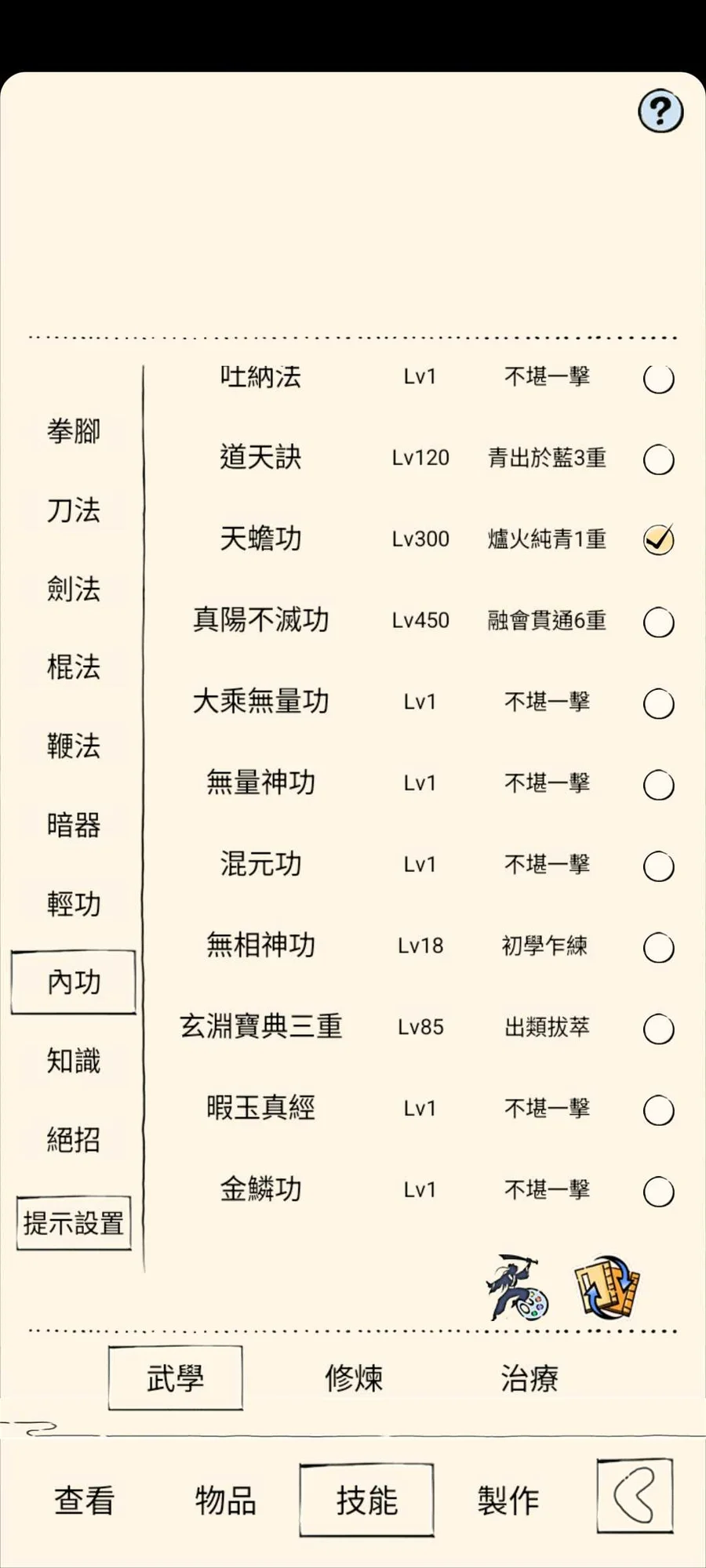Image resolution: width=706 pixels, height=1568 pixels.
Task: Switch to the 拳腳 category
Action: (74, 431)
